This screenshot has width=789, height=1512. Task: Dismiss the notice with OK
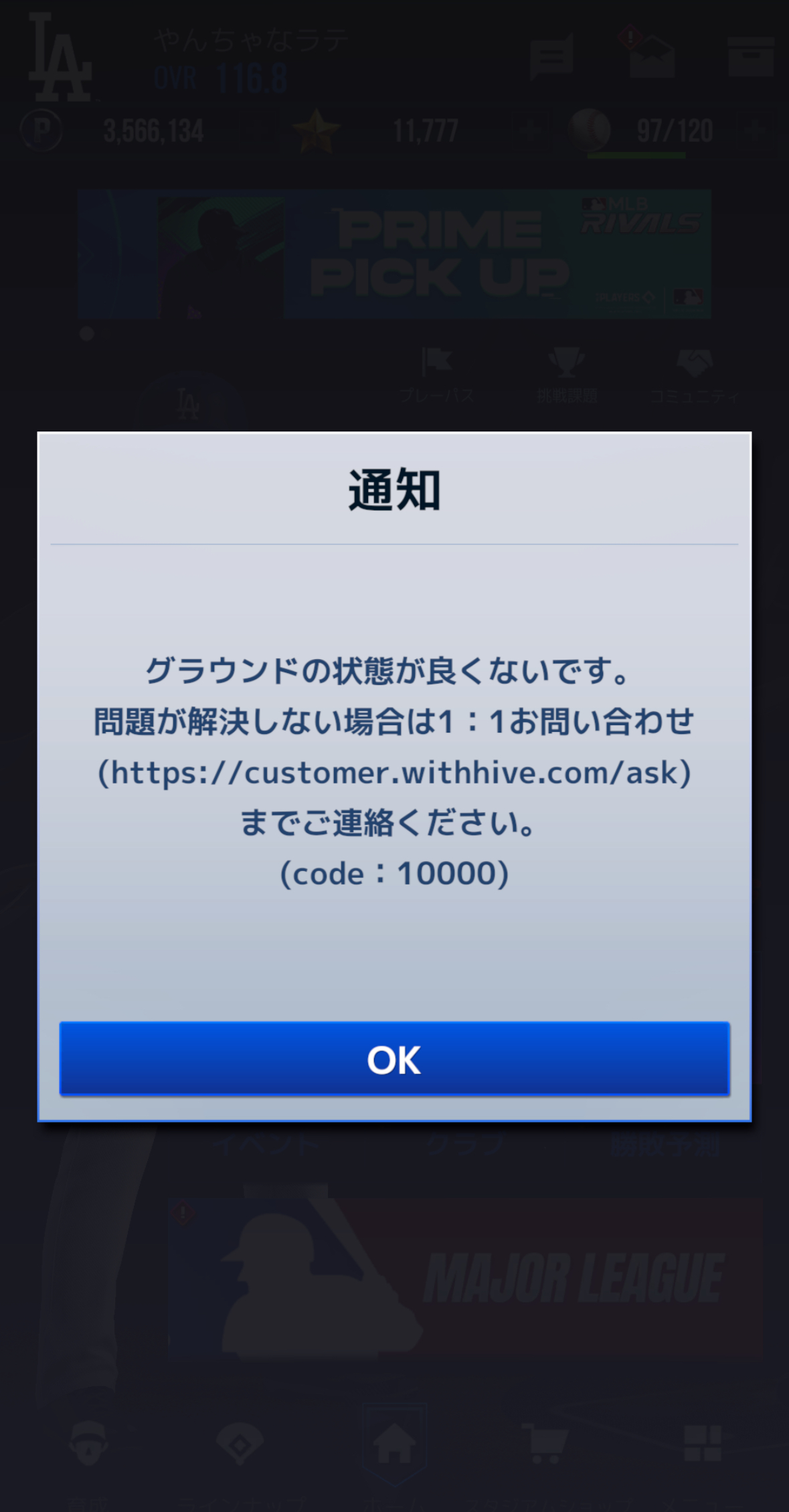394,1058
